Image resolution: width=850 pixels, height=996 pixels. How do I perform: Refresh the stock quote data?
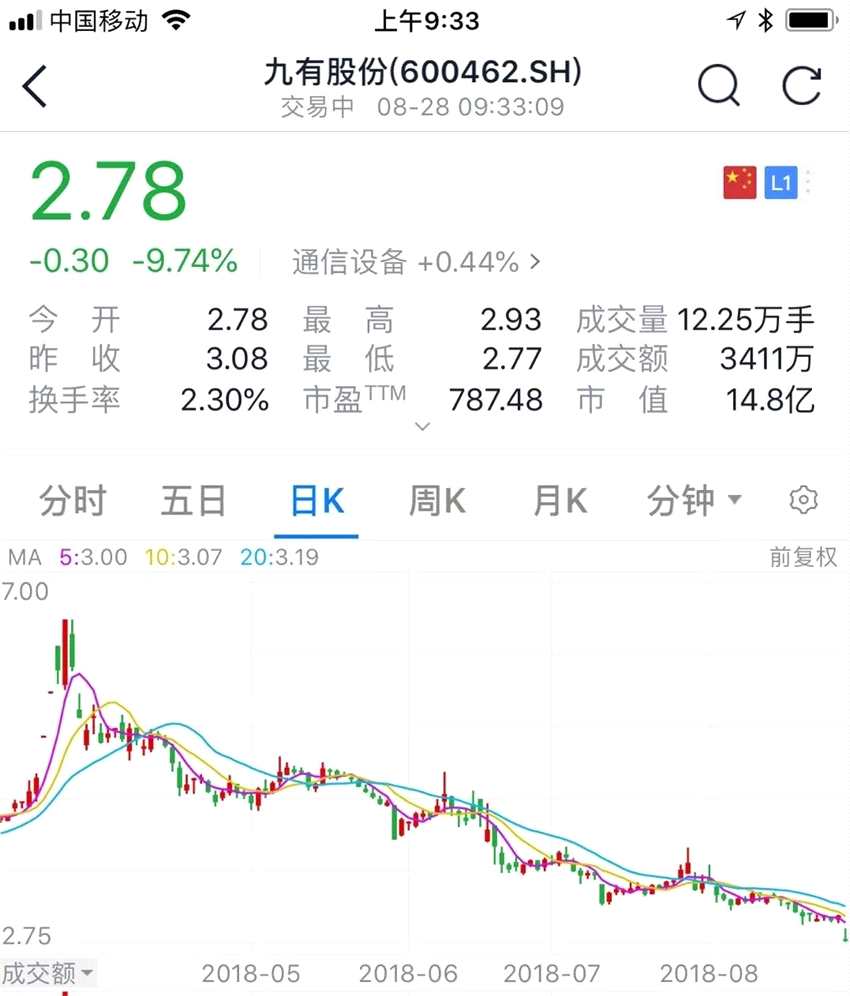(801, 86)
